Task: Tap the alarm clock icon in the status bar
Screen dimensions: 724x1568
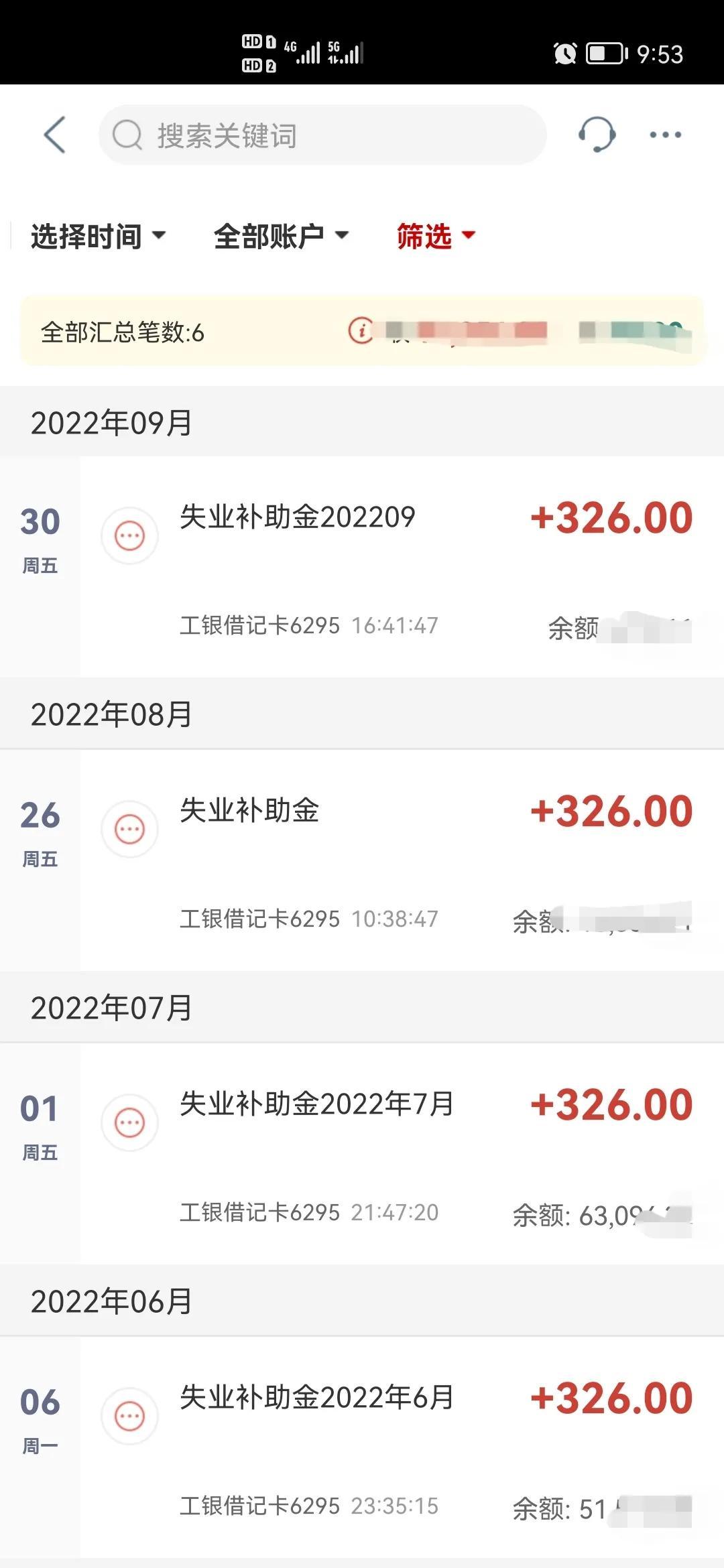Action: click(x=564, y=55)
